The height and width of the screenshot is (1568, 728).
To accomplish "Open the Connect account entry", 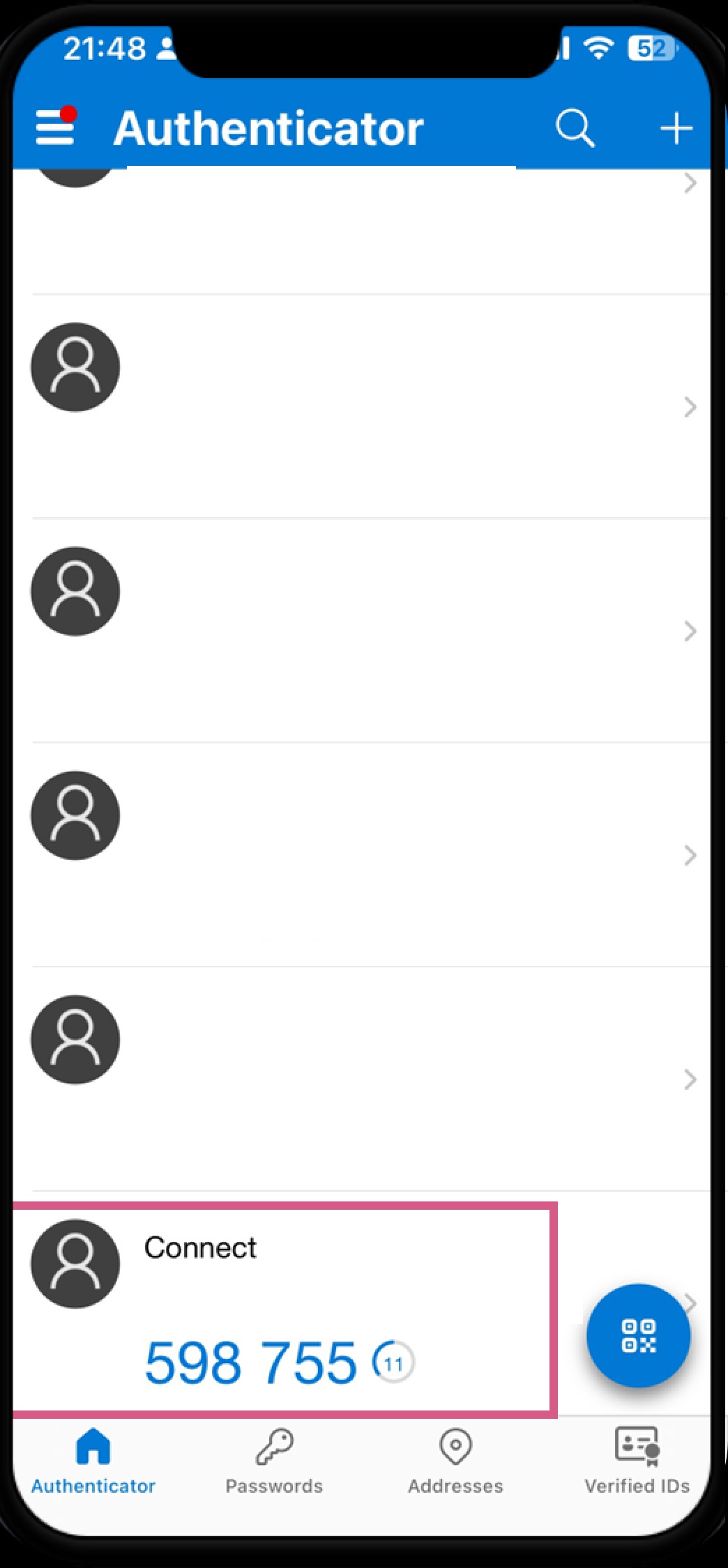I will click(361, 1303).
